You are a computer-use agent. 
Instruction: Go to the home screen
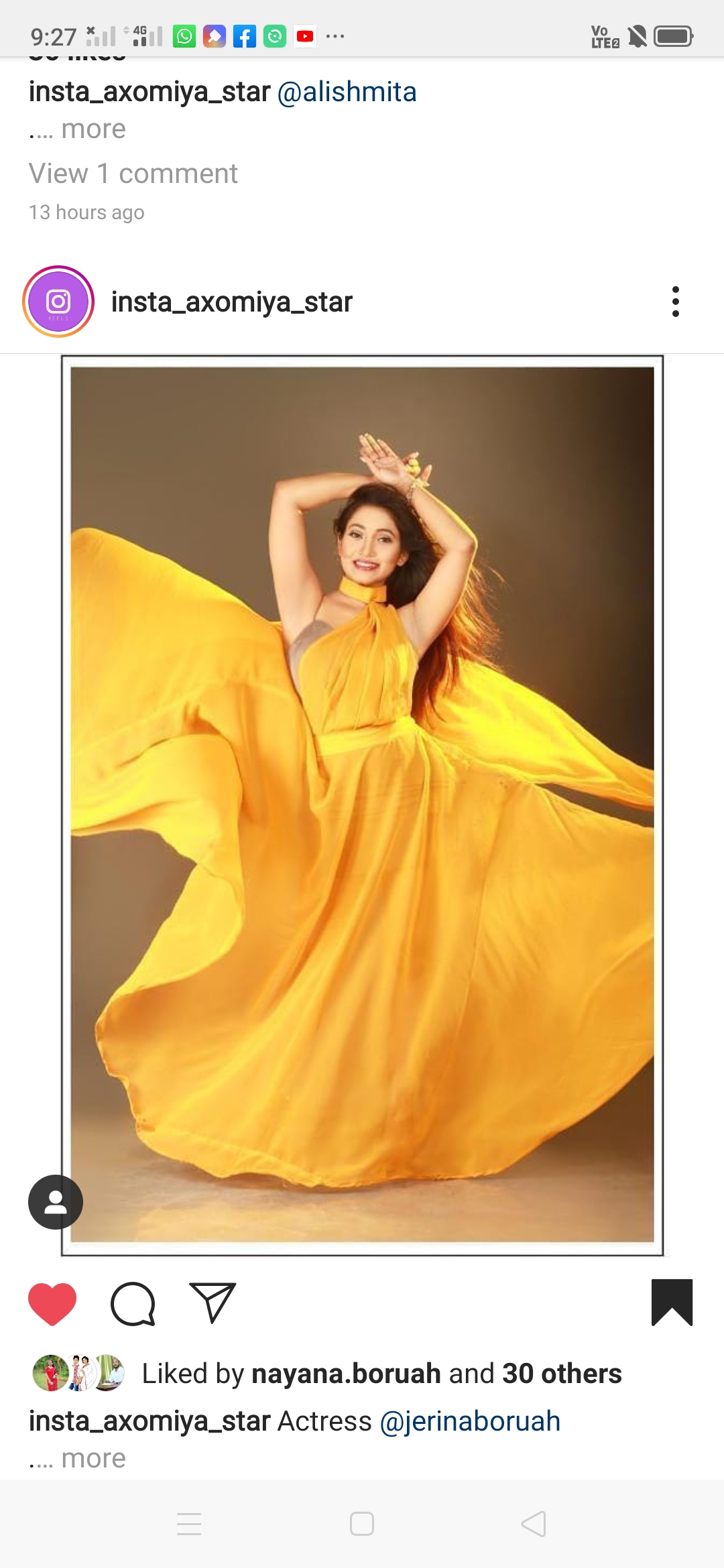pos(362,1524)
